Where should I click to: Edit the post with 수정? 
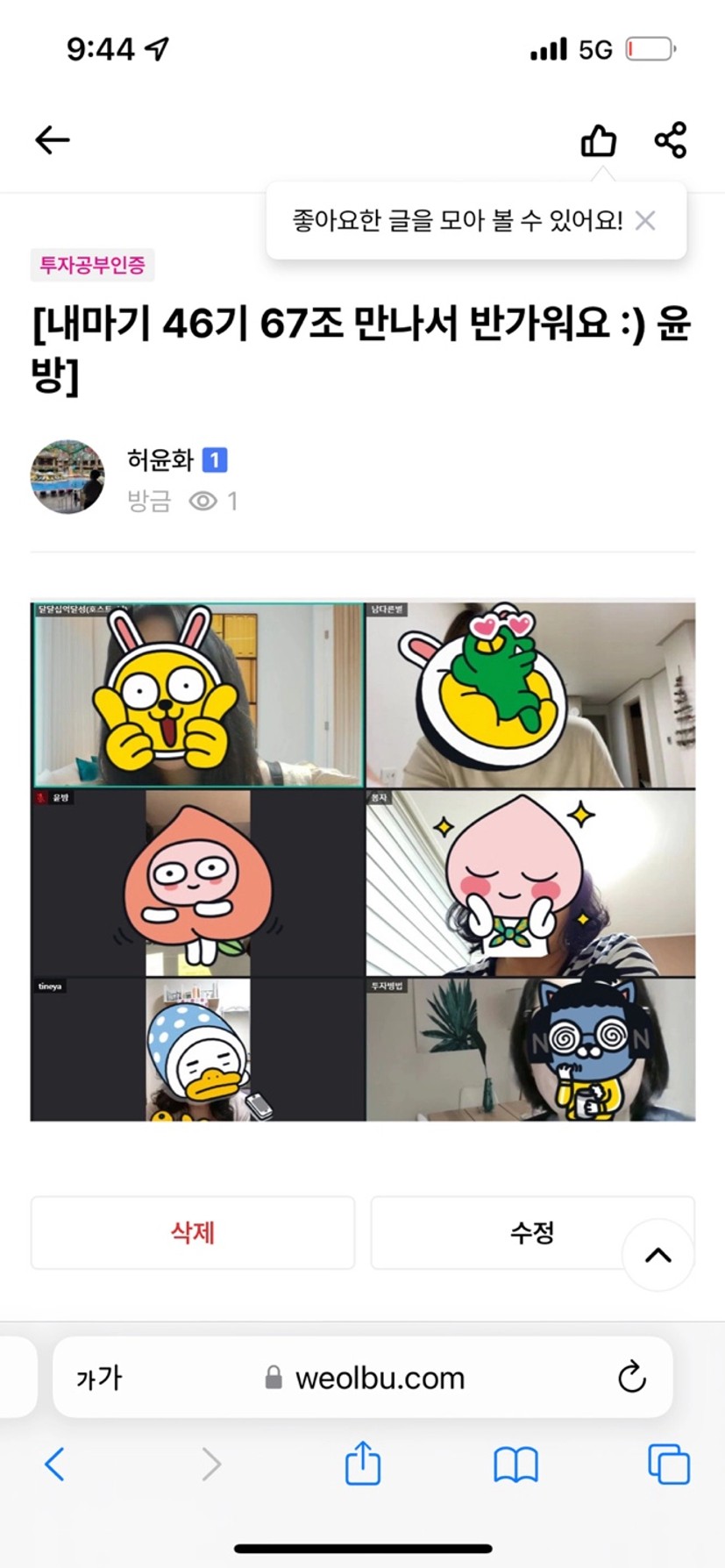(x=531, y=1232)
